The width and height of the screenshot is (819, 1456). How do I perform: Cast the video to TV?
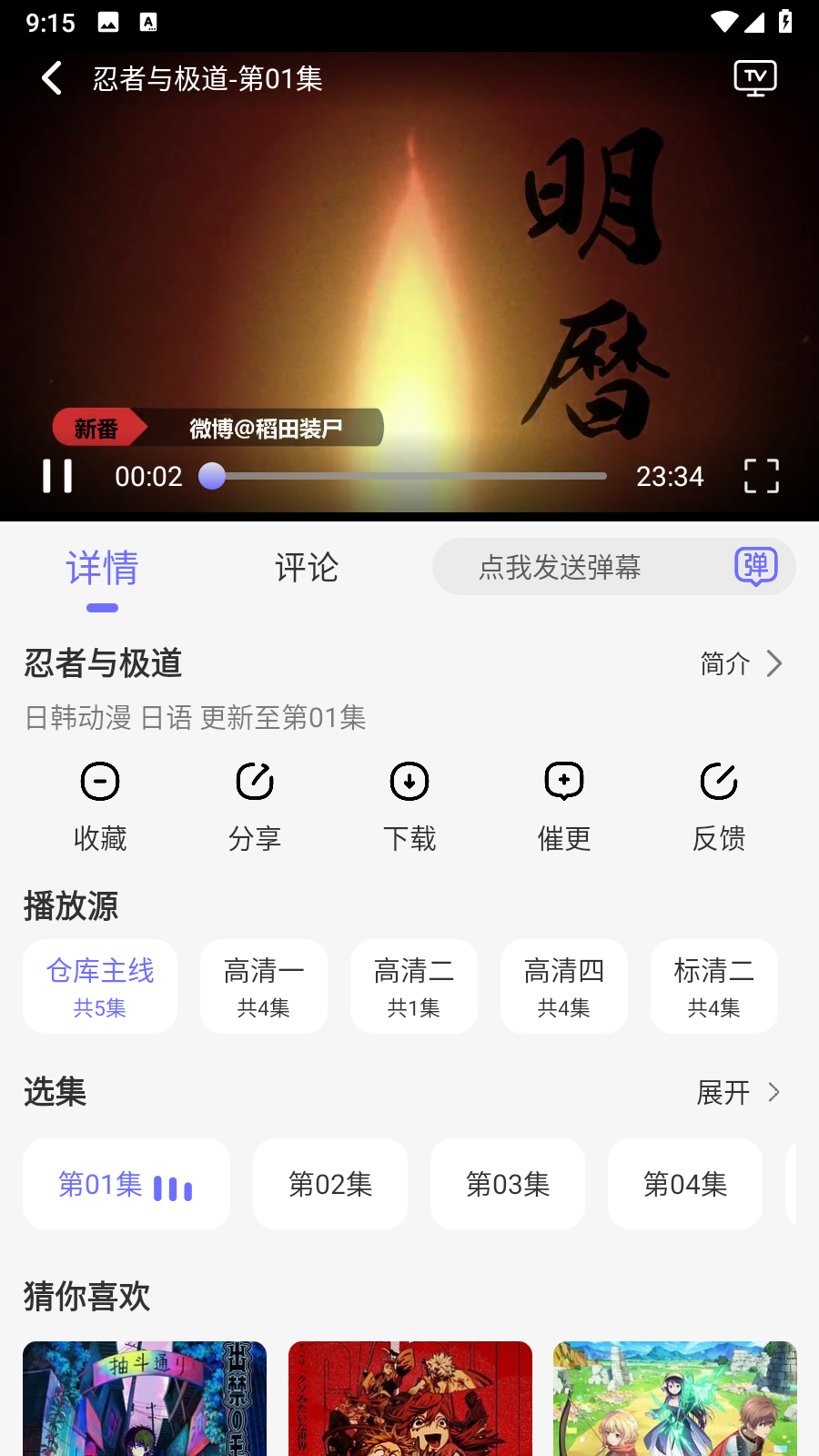pyautogui.click(x=755, y=78)
